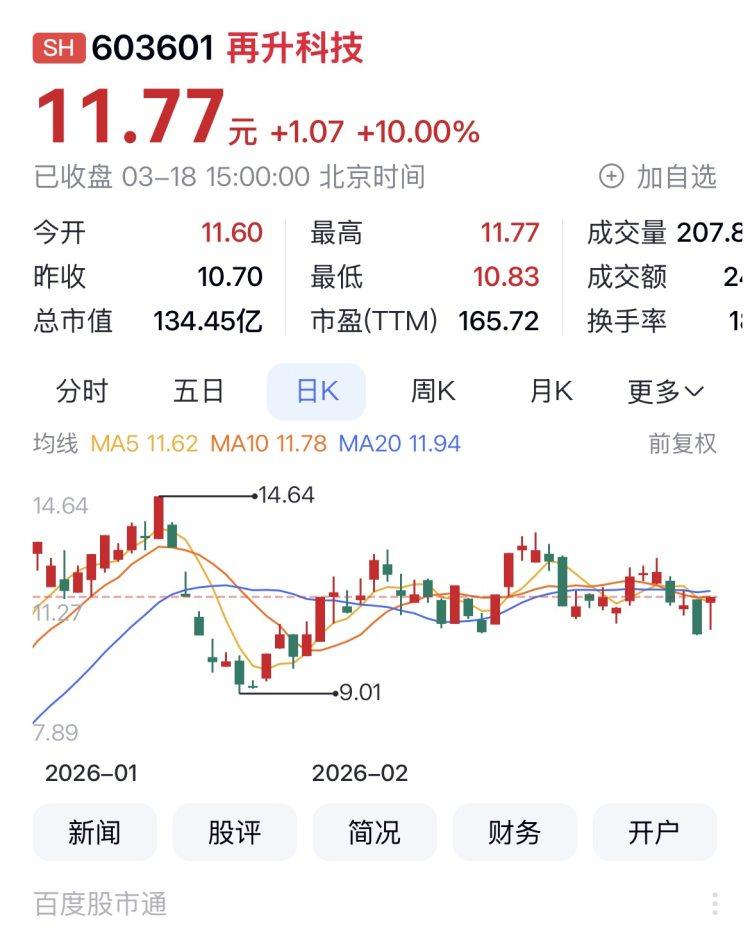Switch to the 周K chart
Viewport: 750px width, 940px height.
[x=433, y=391]
